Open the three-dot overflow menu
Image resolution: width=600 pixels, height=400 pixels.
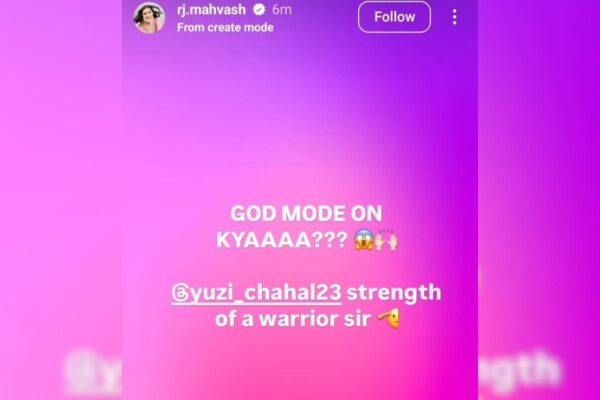(455, 17)
